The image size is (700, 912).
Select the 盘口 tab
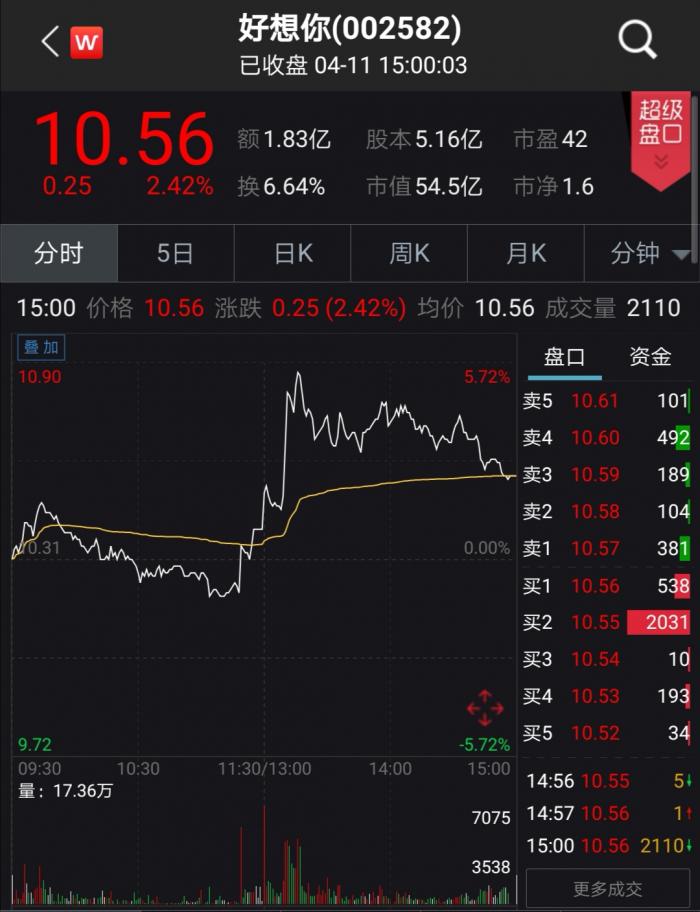(x=564, y=357)
